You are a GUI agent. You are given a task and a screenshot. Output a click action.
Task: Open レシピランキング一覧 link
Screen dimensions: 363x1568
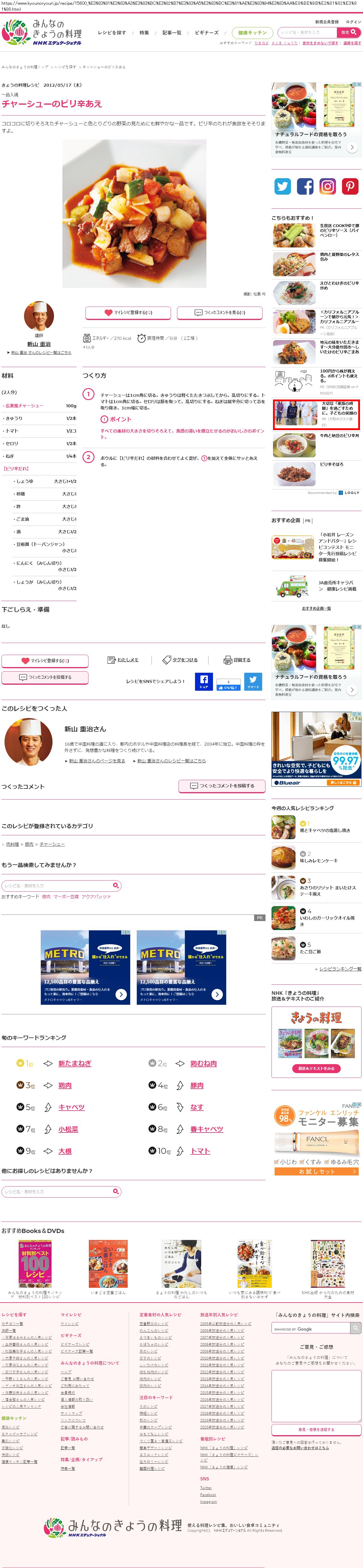[340, 969]
